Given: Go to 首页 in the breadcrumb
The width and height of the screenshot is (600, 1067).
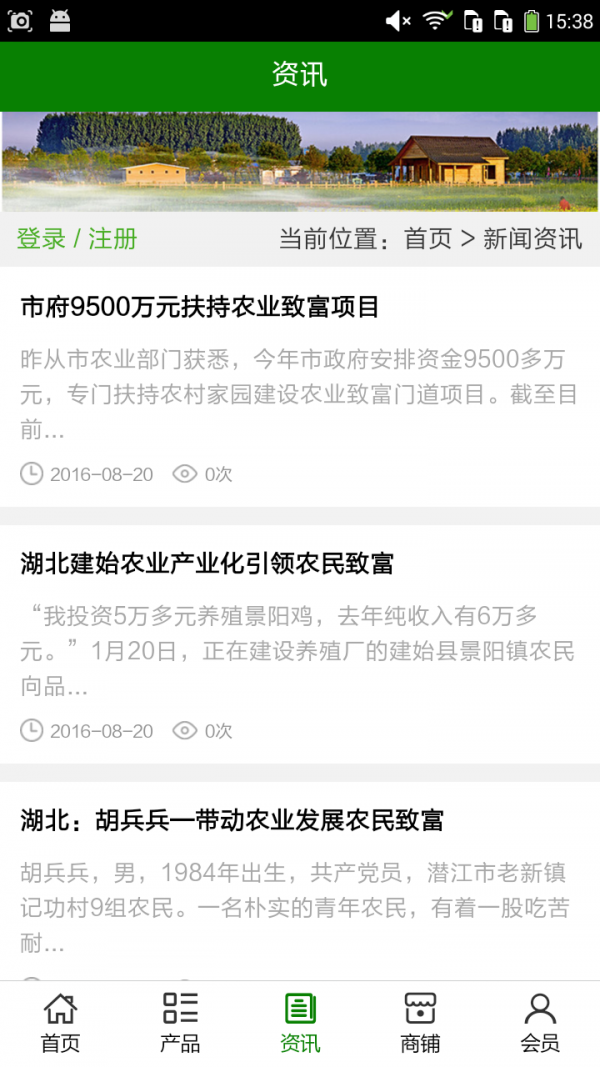Looking at the screenshot, I should pyautogui.click(x=428, y=239).
